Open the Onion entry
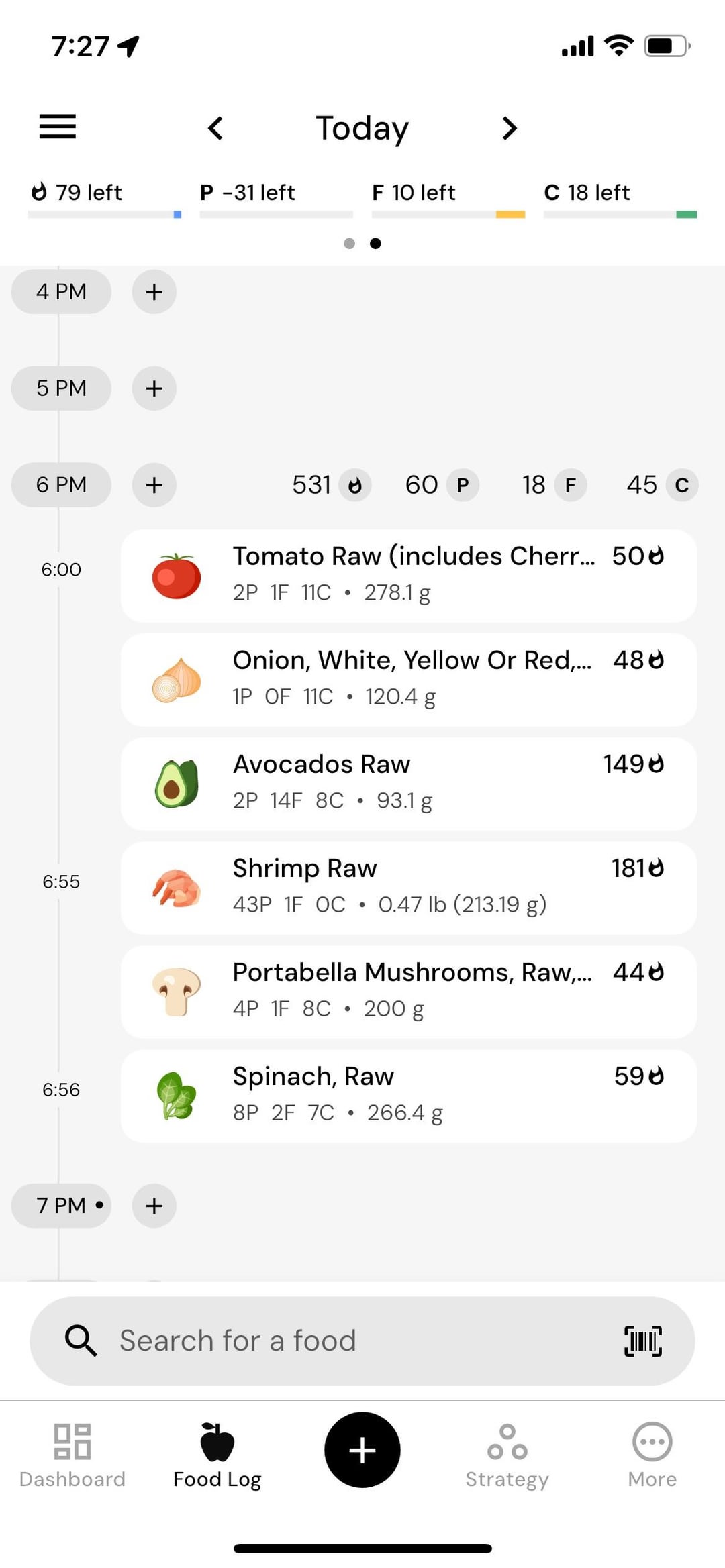The width and height of the screenshot is (725, 1568). (409, 680)
